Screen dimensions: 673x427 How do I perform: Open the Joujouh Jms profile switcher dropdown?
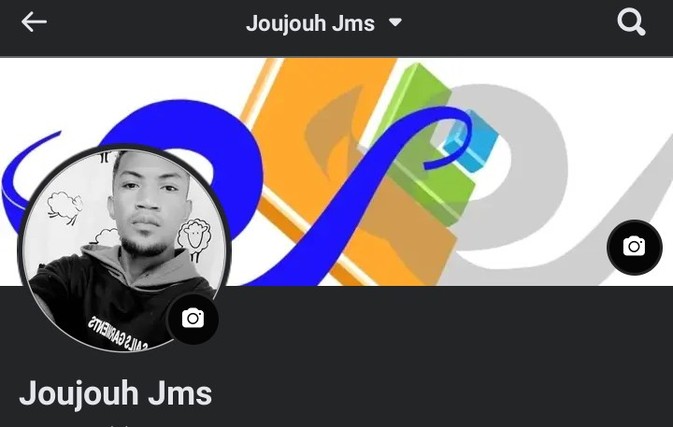(x=324, y=23)
